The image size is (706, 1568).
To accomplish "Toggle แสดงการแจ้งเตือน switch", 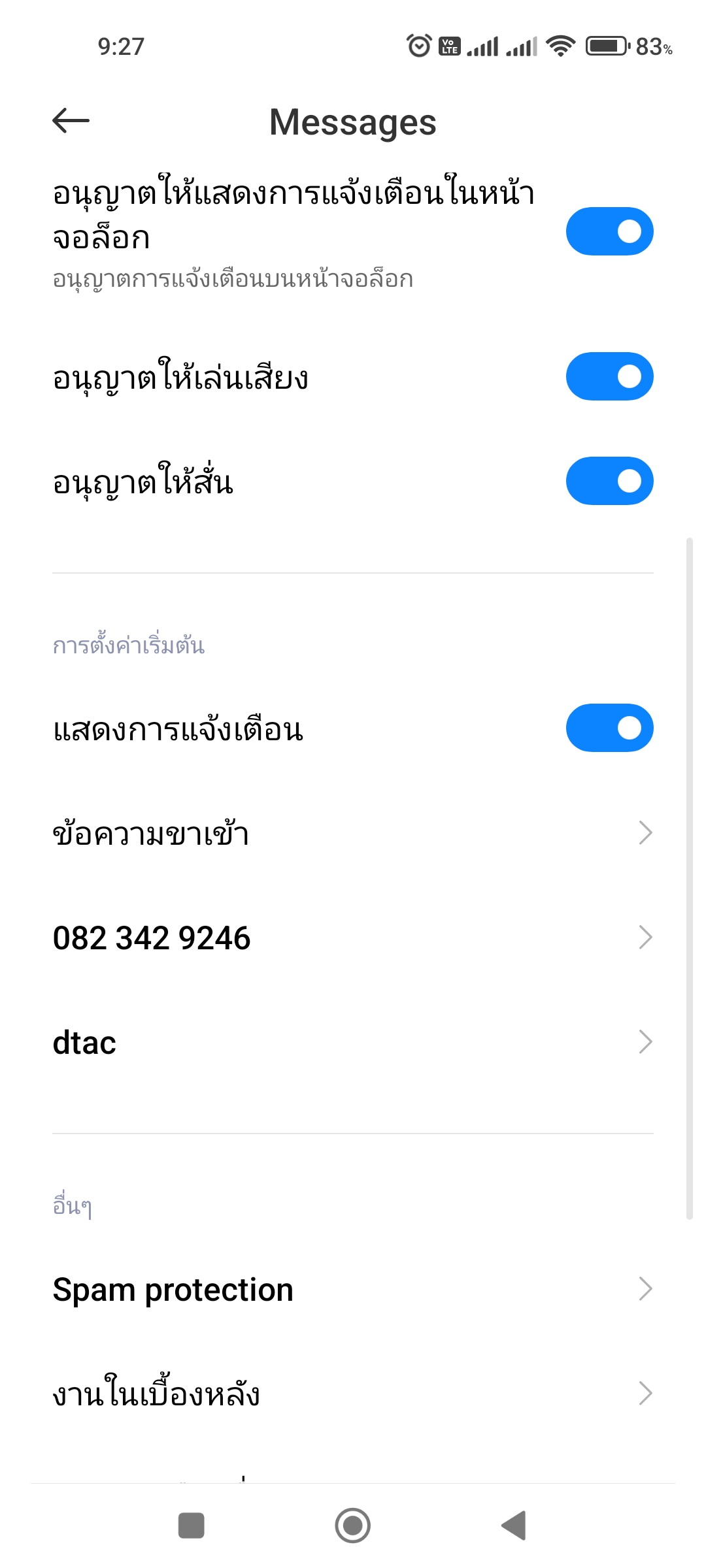I will (x=609, y=728).
